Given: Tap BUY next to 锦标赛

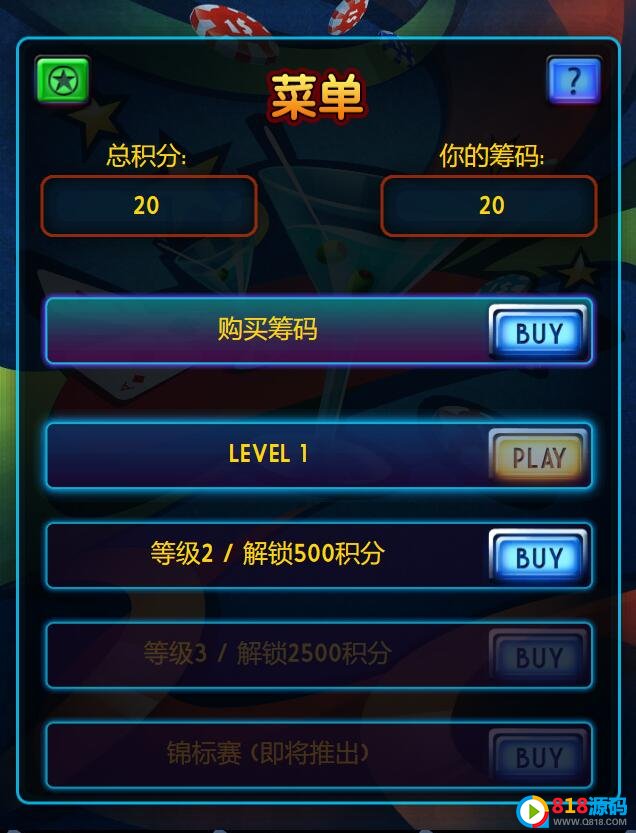Looking at the screenshot, I should pyautogui.click(x=539, y=756).
